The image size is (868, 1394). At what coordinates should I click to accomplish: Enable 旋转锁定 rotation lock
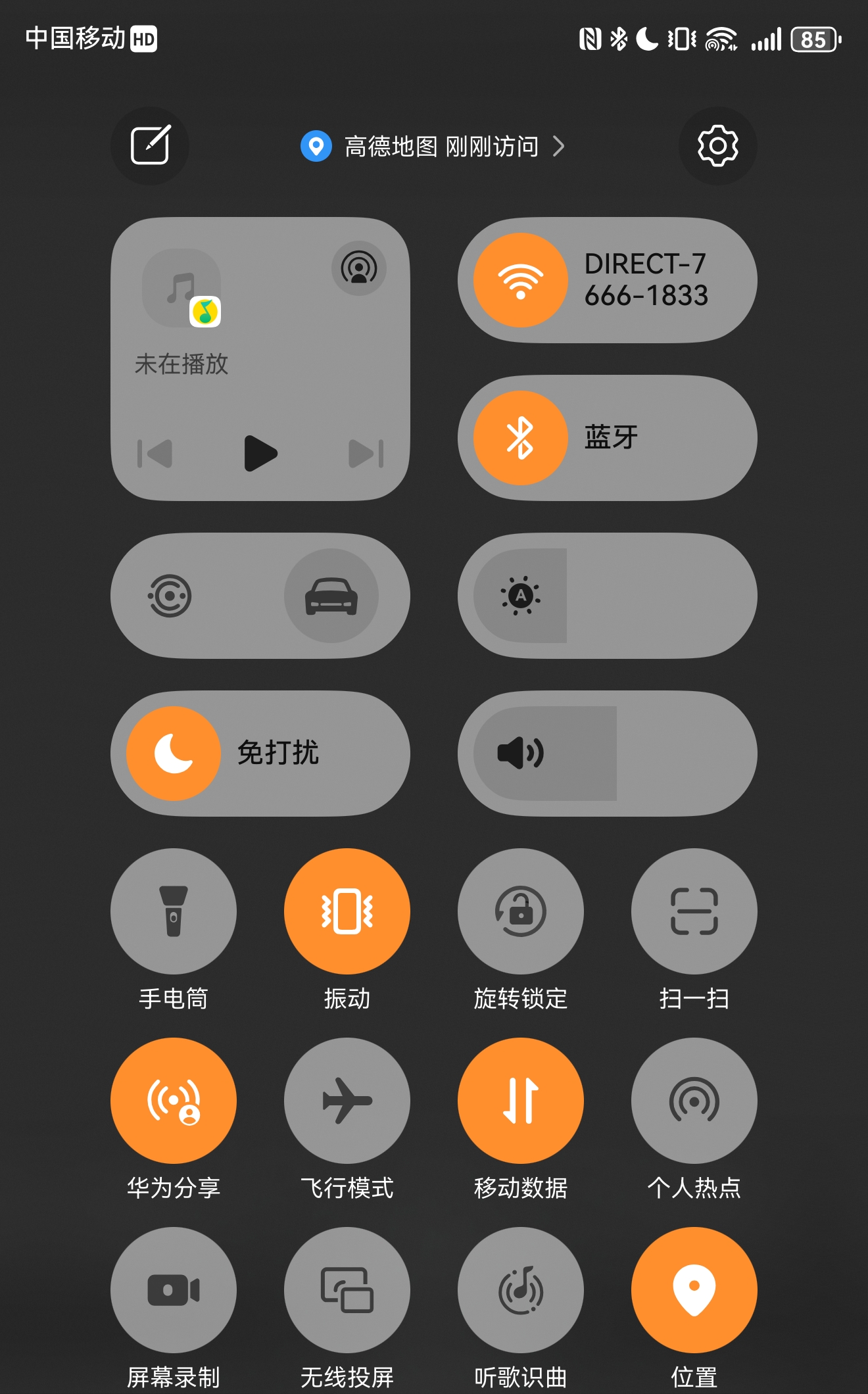click(521, 911)
